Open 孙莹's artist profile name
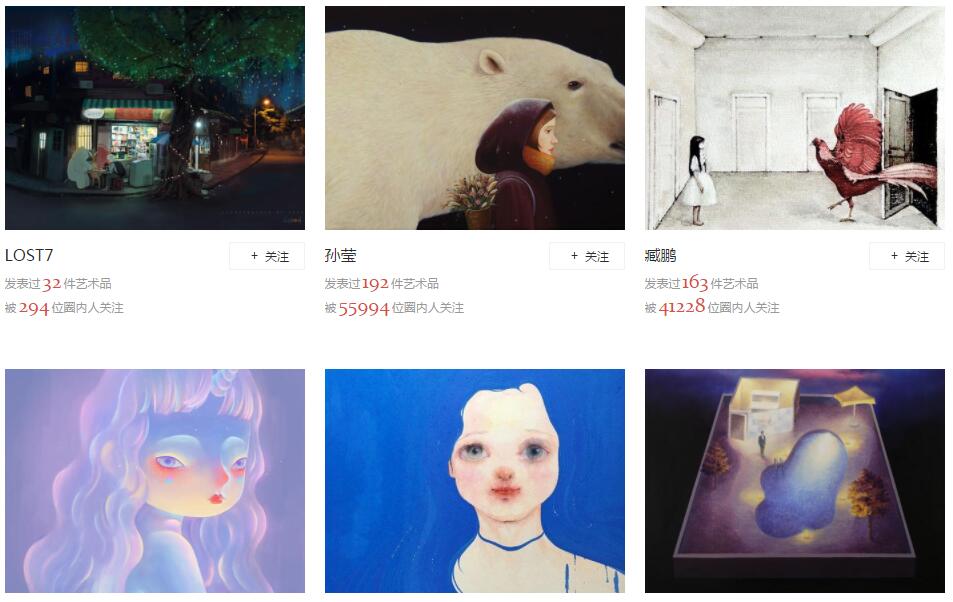 pyautogui.click(x=340, y=256)
